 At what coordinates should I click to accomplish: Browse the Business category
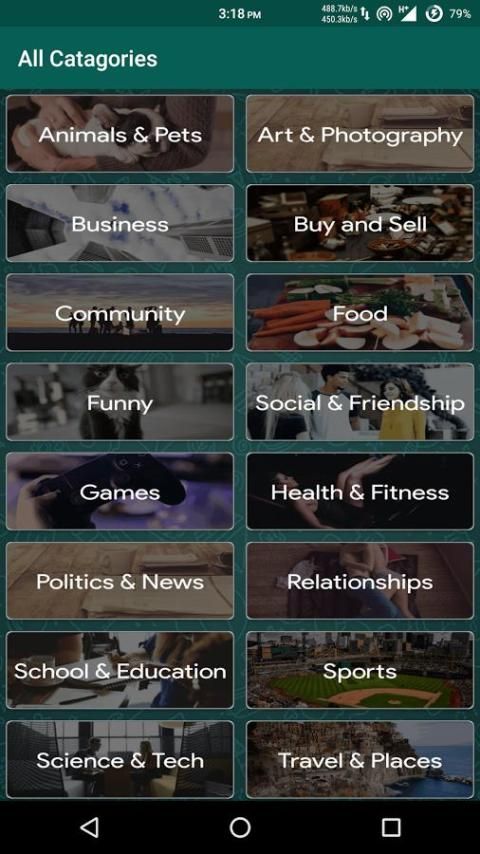120,223
